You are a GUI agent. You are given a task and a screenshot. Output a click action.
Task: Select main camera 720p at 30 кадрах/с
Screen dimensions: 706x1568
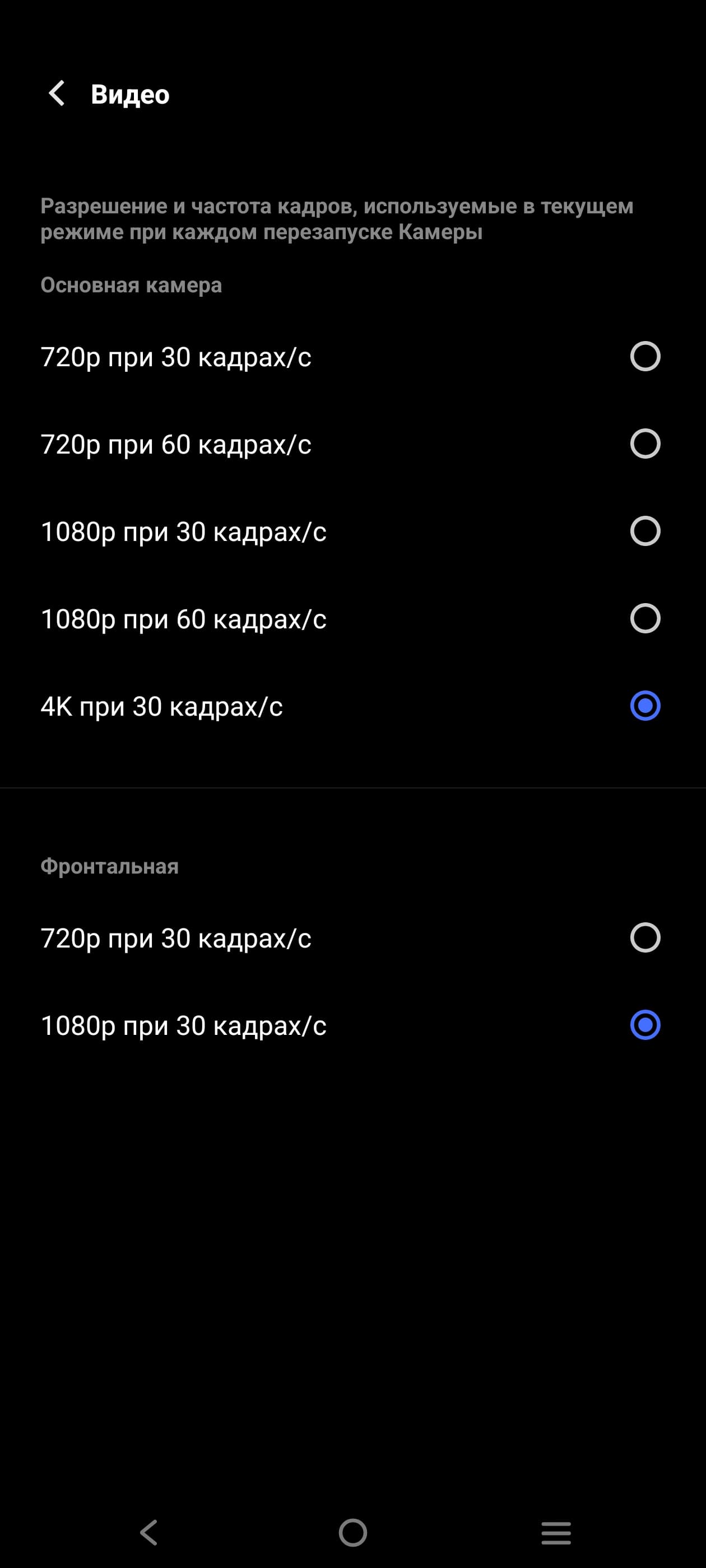(644, 357)
